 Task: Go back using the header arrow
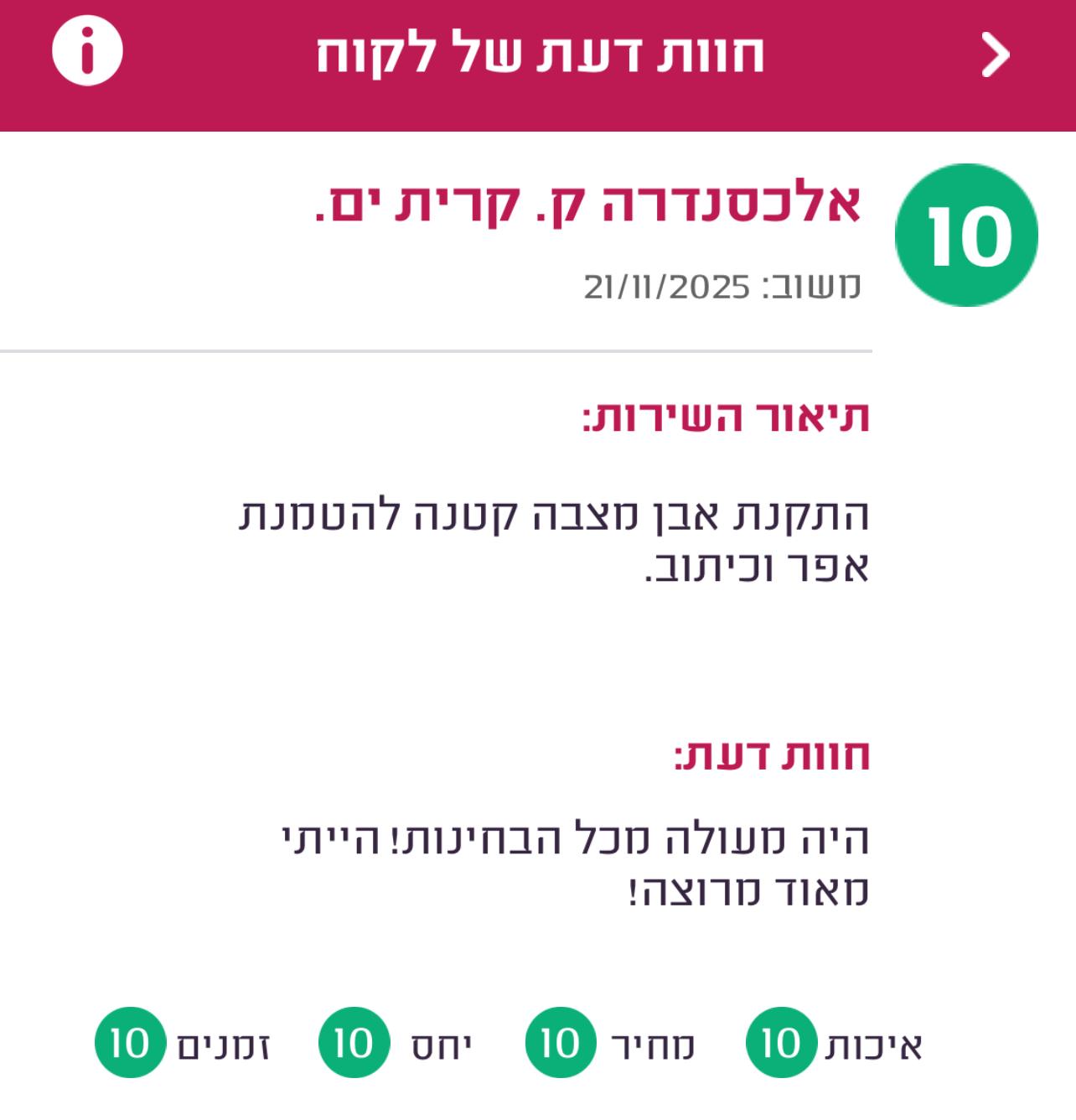pos(996,56)
